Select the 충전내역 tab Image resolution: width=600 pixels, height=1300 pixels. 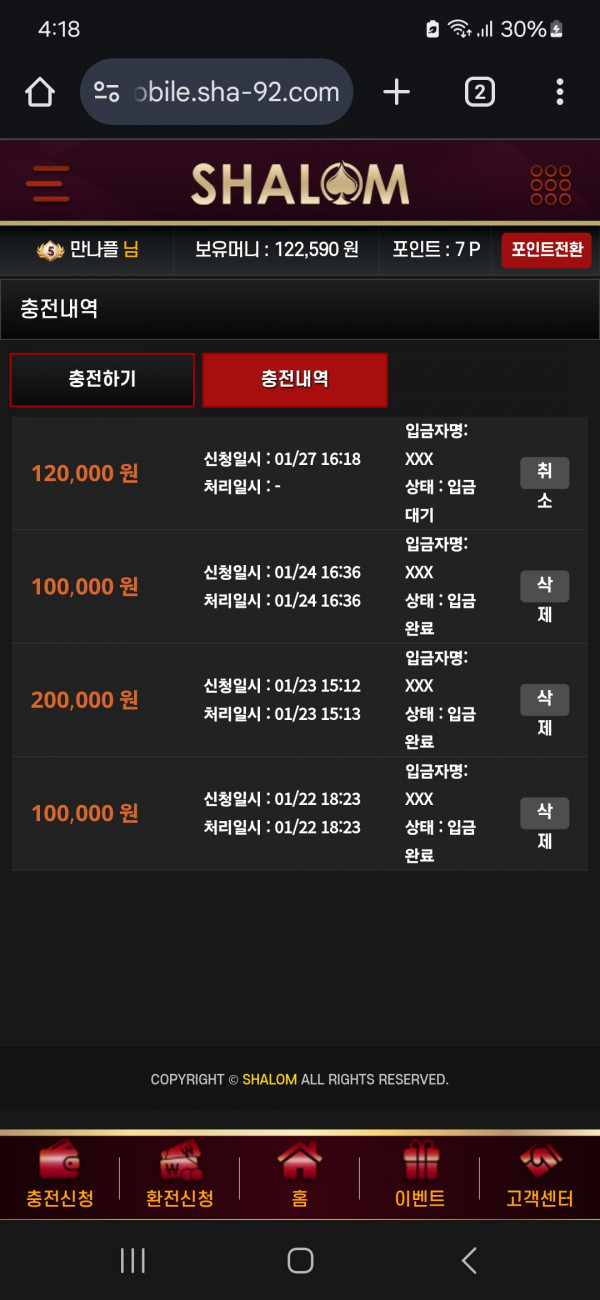295,380
